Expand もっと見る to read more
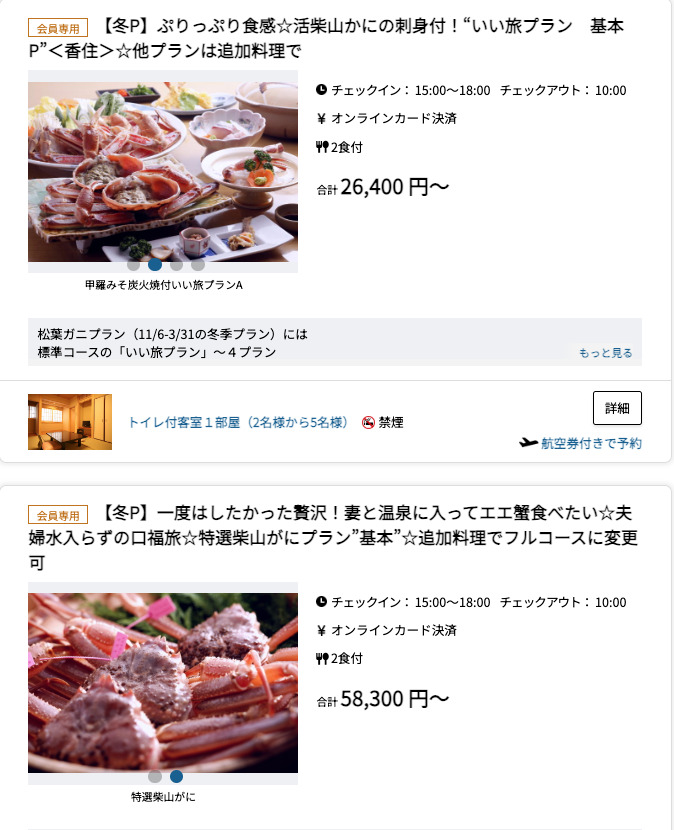 tap(605, 353)
